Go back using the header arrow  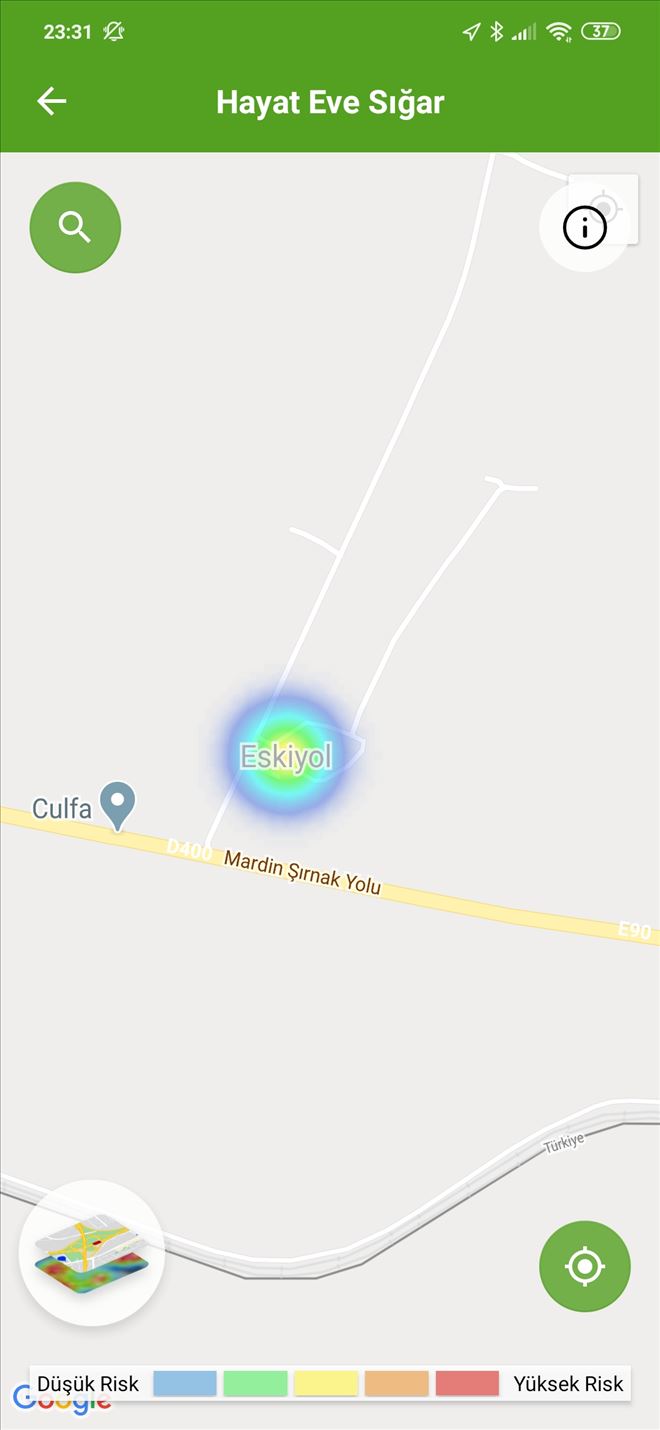point(51,101)
